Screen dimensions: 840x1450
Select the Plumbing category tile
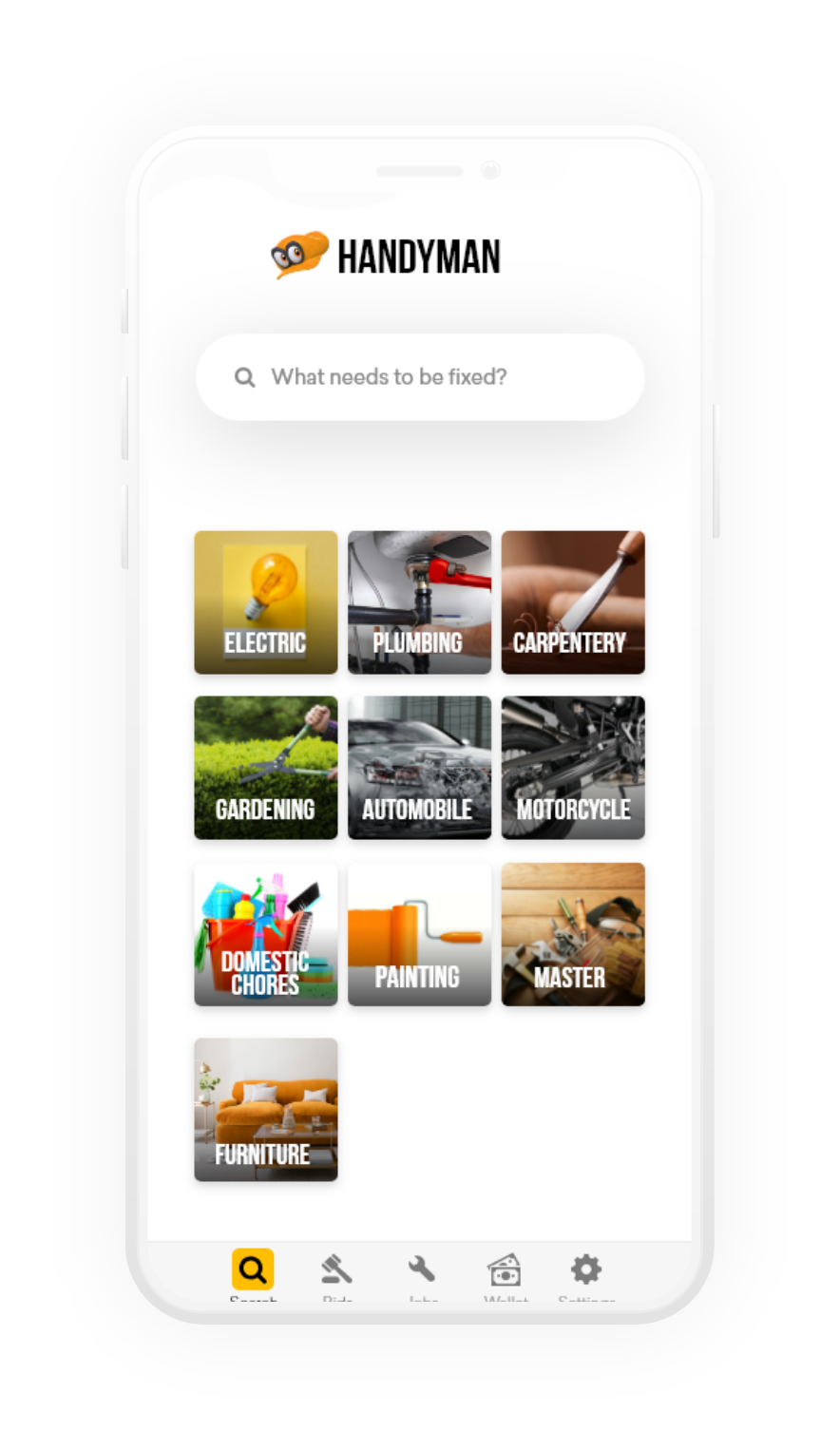pyautogui.click(x=419, y=602)
